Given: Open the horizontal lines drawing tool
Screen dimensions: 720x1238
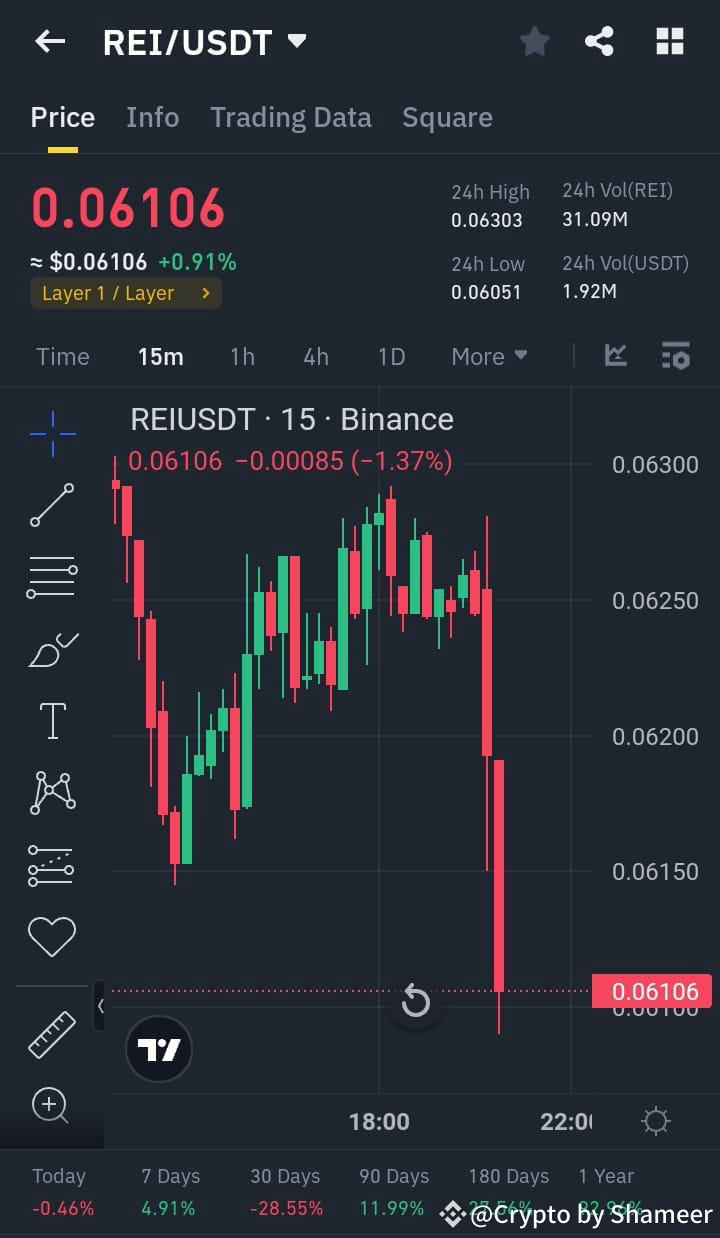Looking at the screenshot, I should pos(52,577).
